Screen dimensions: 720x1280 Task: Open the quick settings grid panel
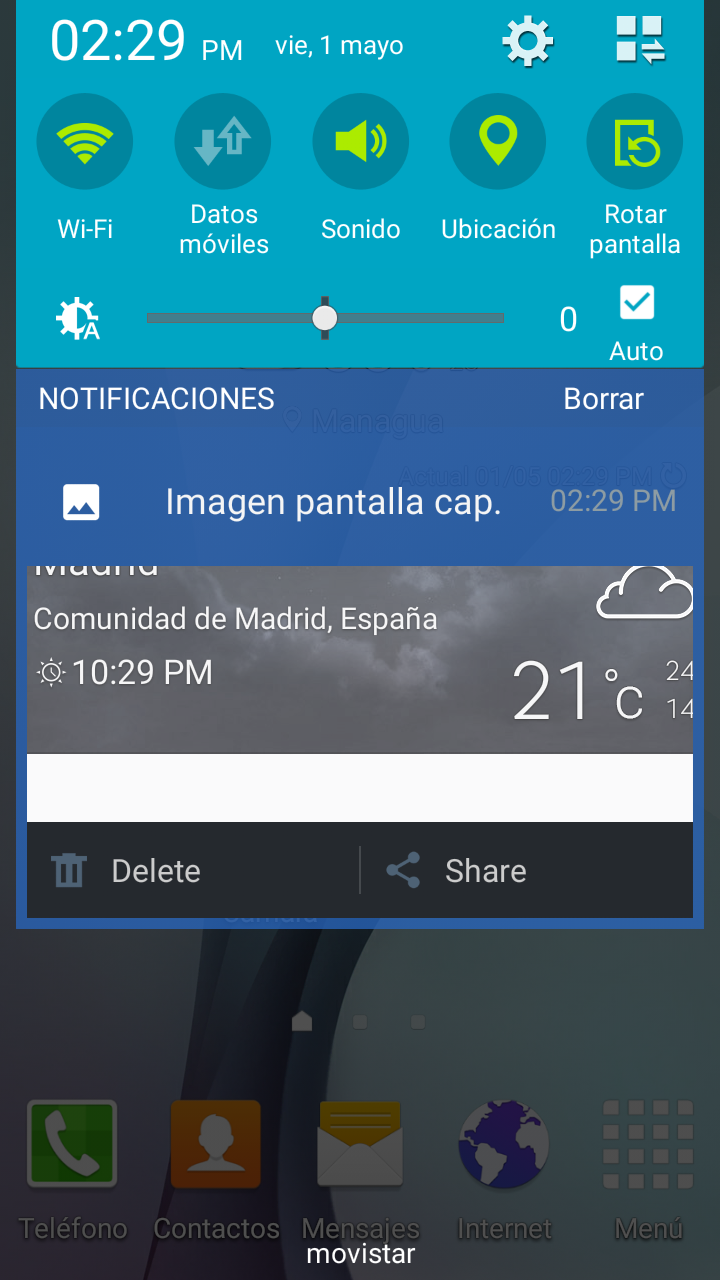pyautogui.click(x=640, y=41)
